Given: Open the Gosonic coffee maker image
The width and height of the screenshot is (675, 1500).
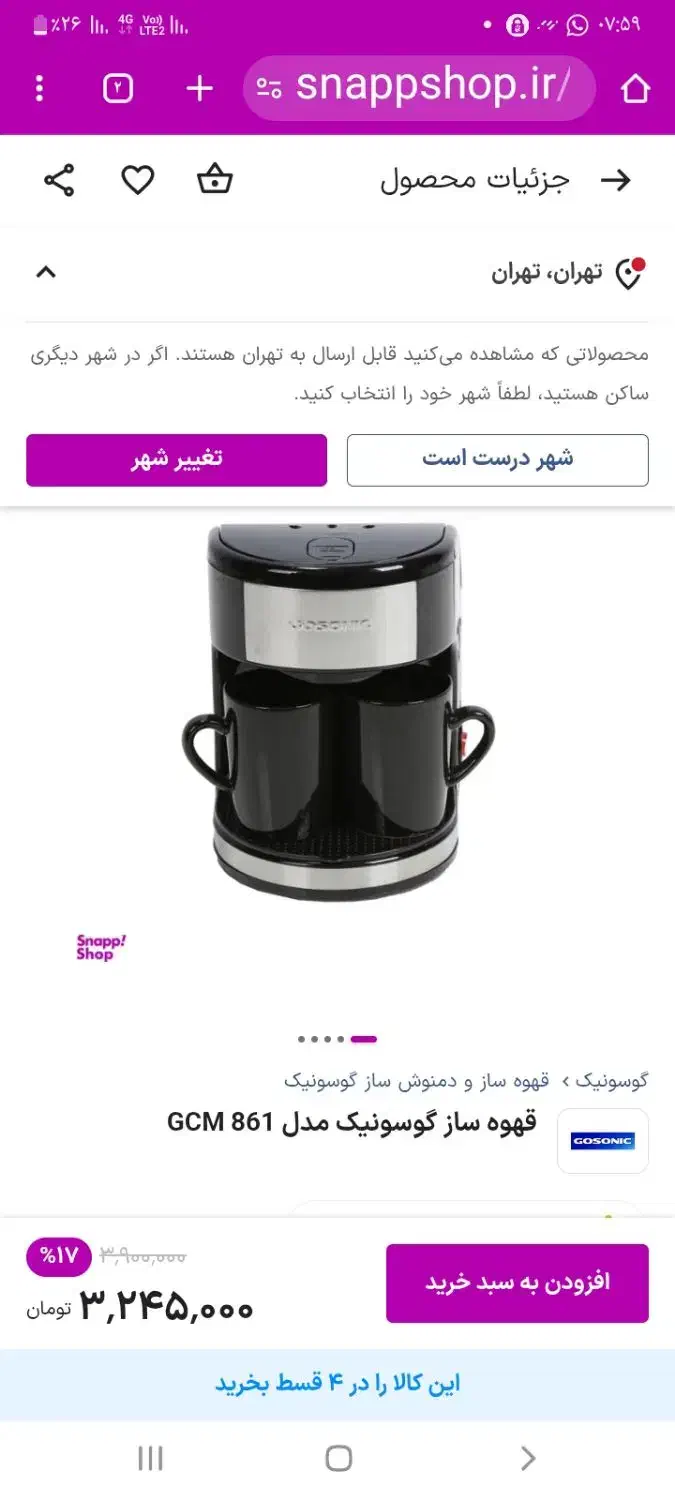Looking at the screenshot, I should click(338, 710).
